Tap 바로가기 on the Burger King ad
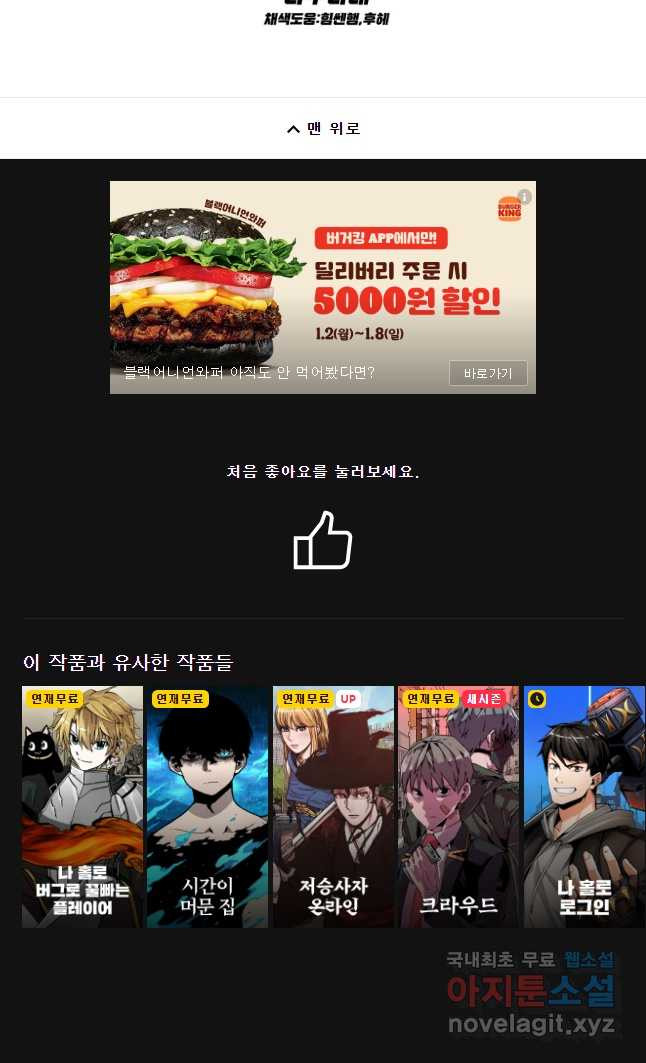646x1063 pixels. (487, 373)
